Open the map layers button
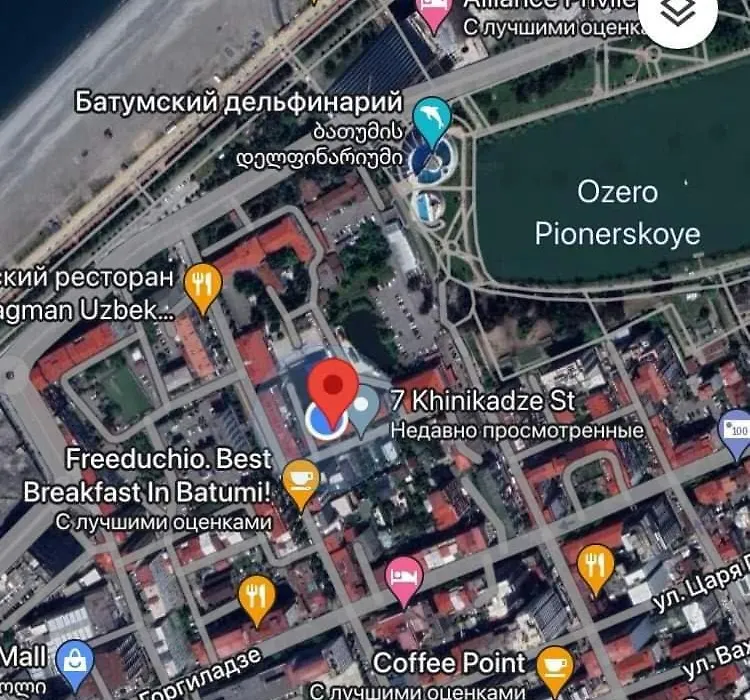 tap(679, 14)
